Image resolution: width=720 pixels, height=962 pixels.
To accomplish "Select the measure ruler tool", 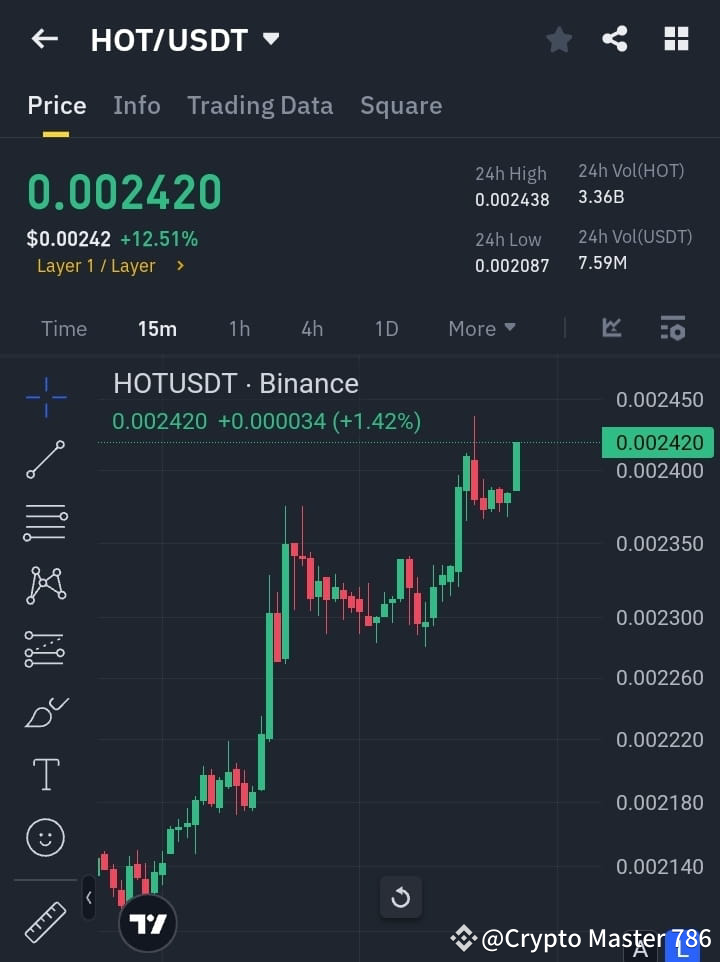I will [45, 920].
